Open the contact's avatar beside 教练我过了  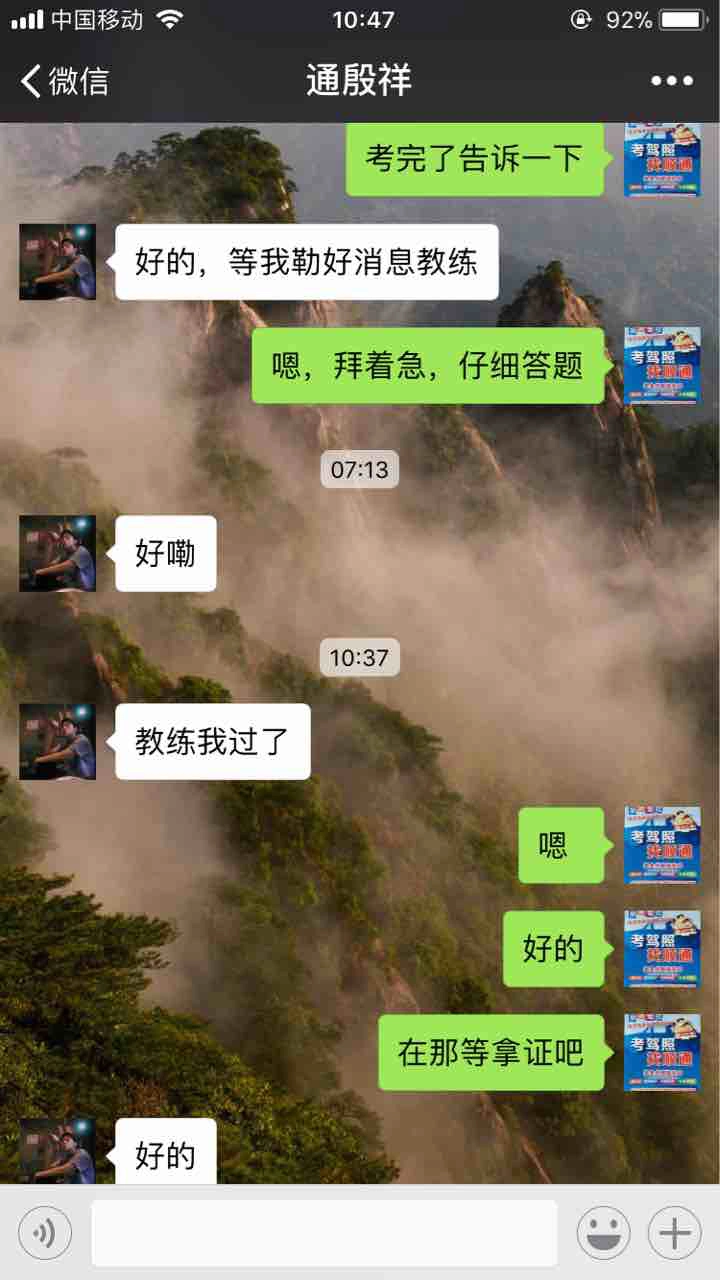click(58, 741)
